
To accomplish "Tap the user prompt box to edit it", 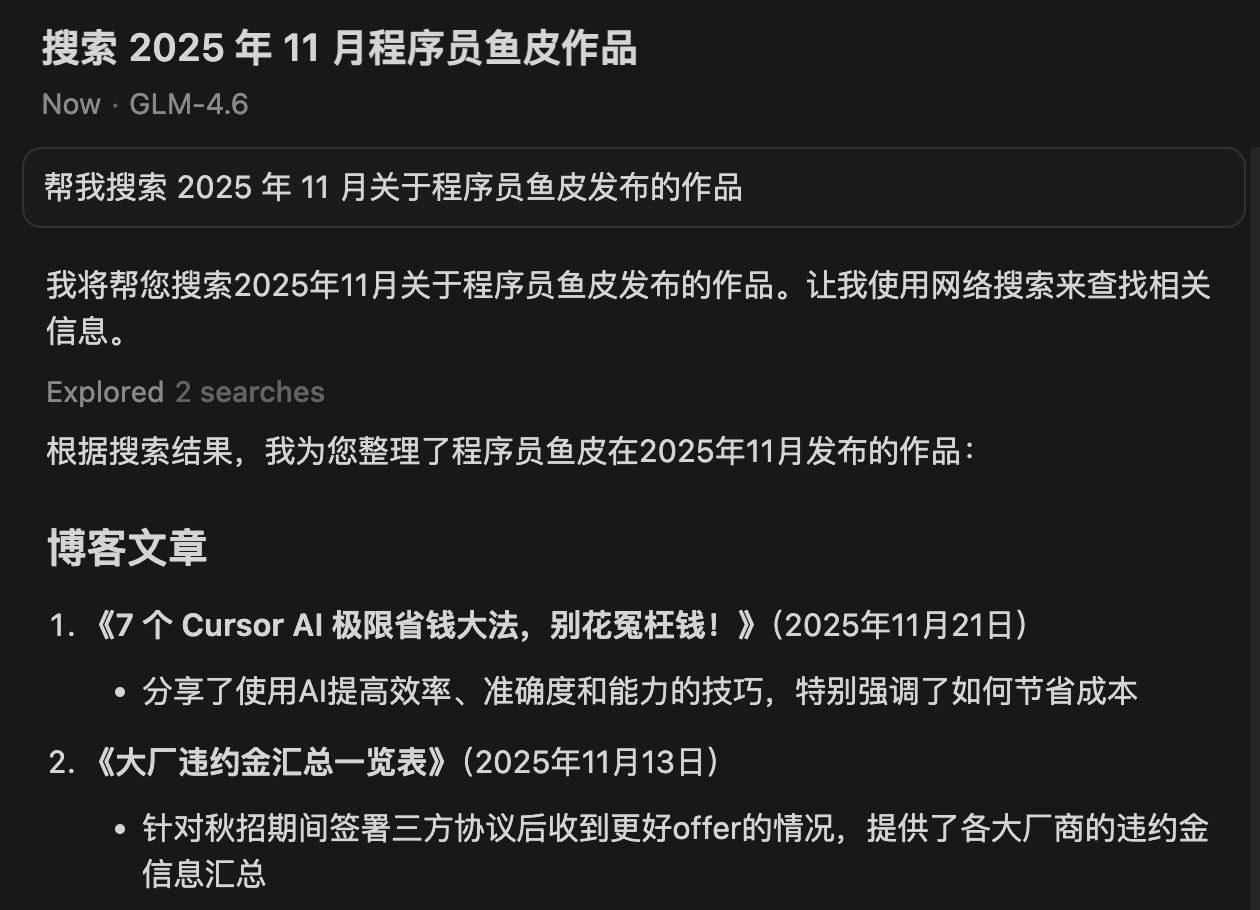I will (x=632, y=187).
